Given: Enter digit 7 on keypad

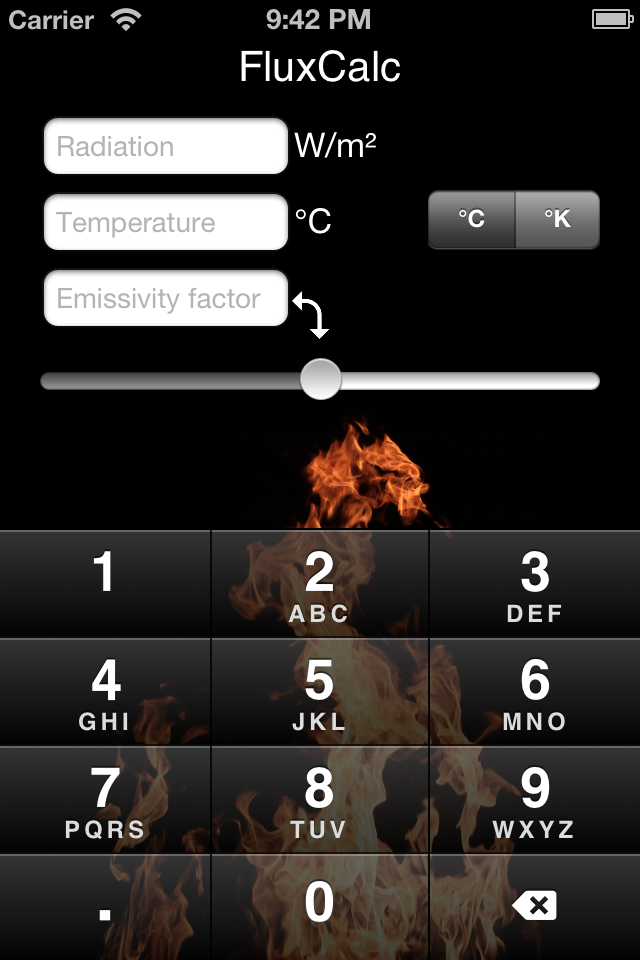Looking at the screenshot, I should click(x=105, y=800).
